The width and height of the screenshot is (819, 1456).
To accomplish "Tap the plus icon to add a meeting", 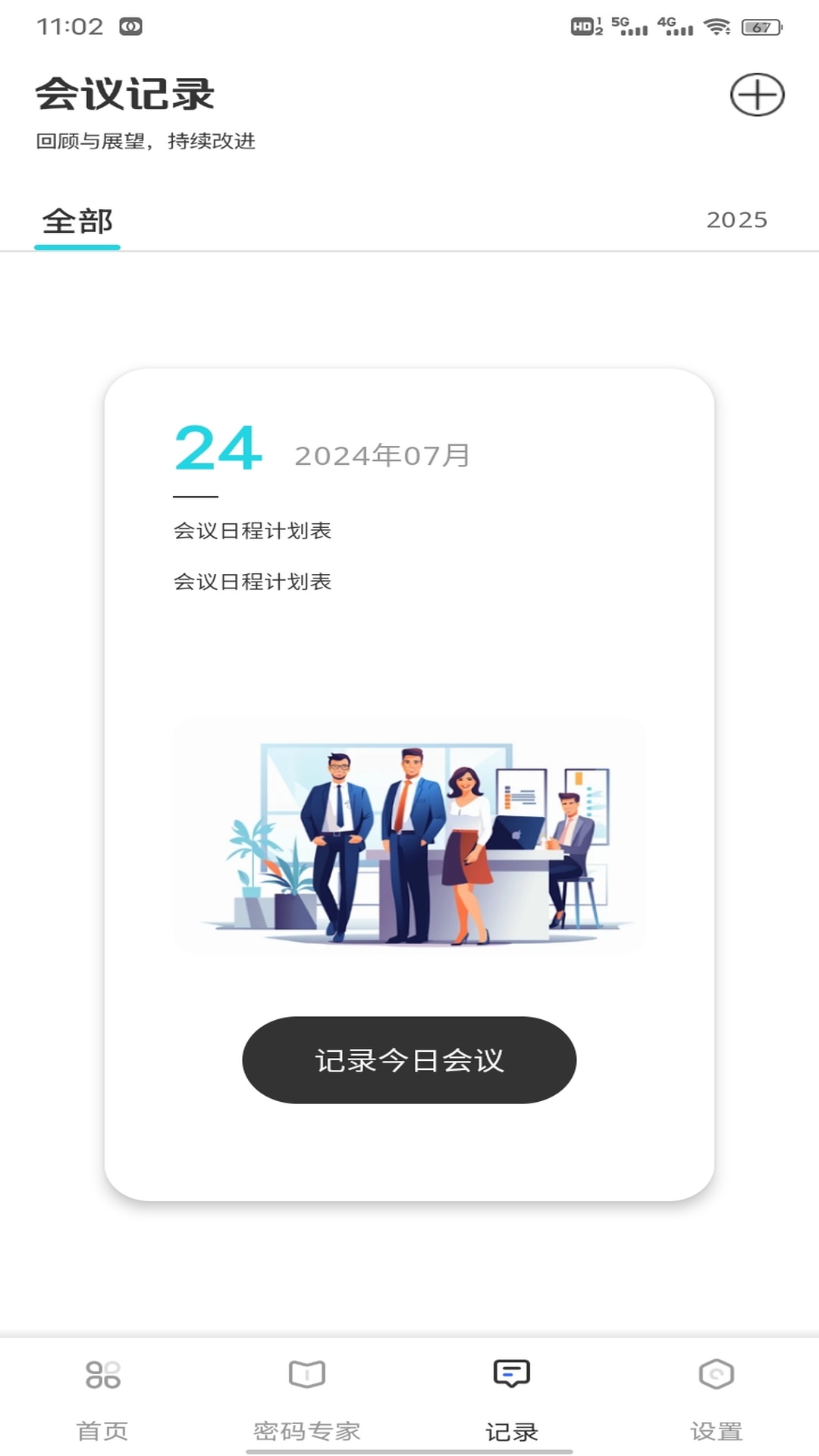I will tap(756, 96).
